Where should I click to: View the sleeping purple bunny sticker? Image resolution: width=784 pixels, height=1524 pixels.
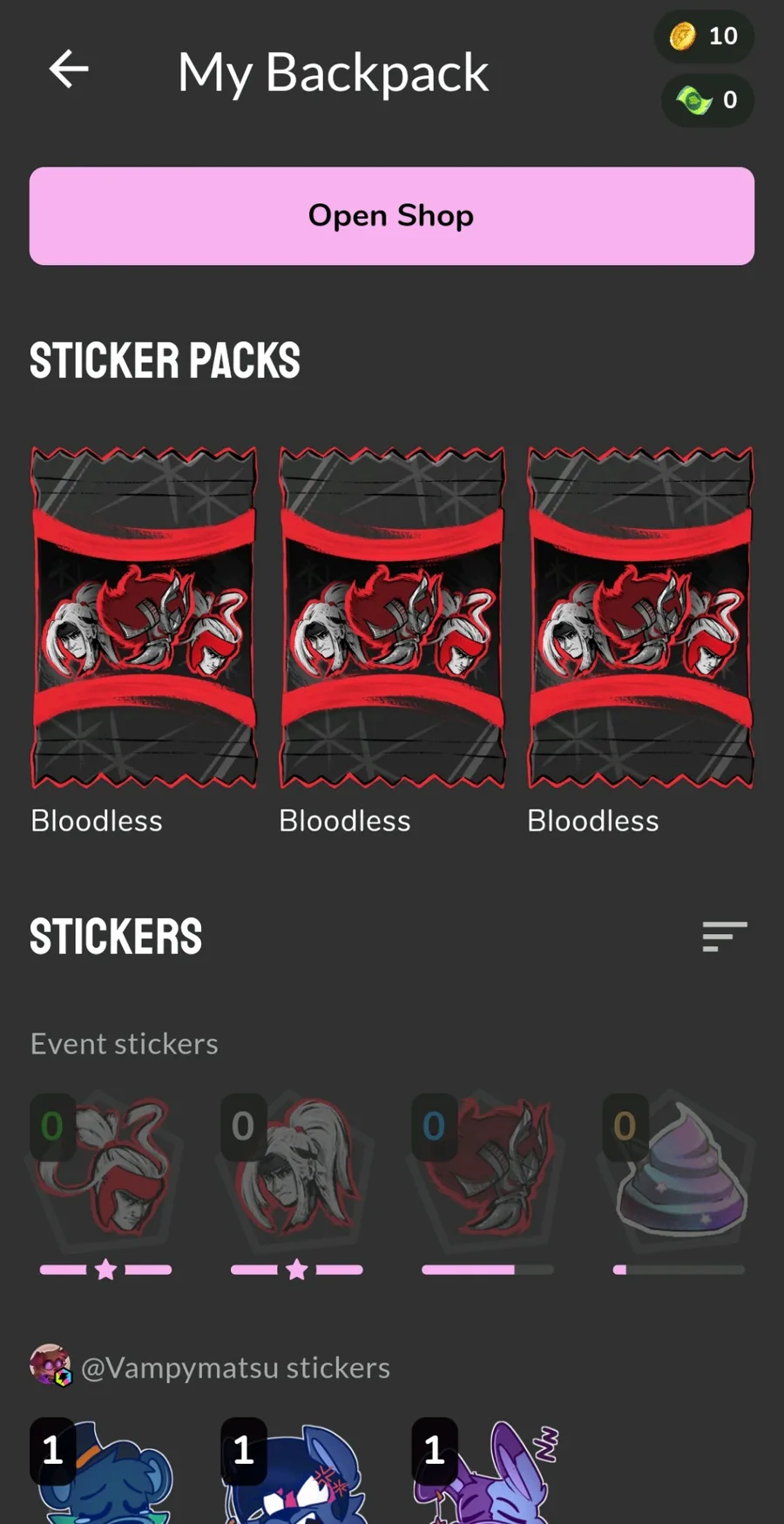[488, 1471]
